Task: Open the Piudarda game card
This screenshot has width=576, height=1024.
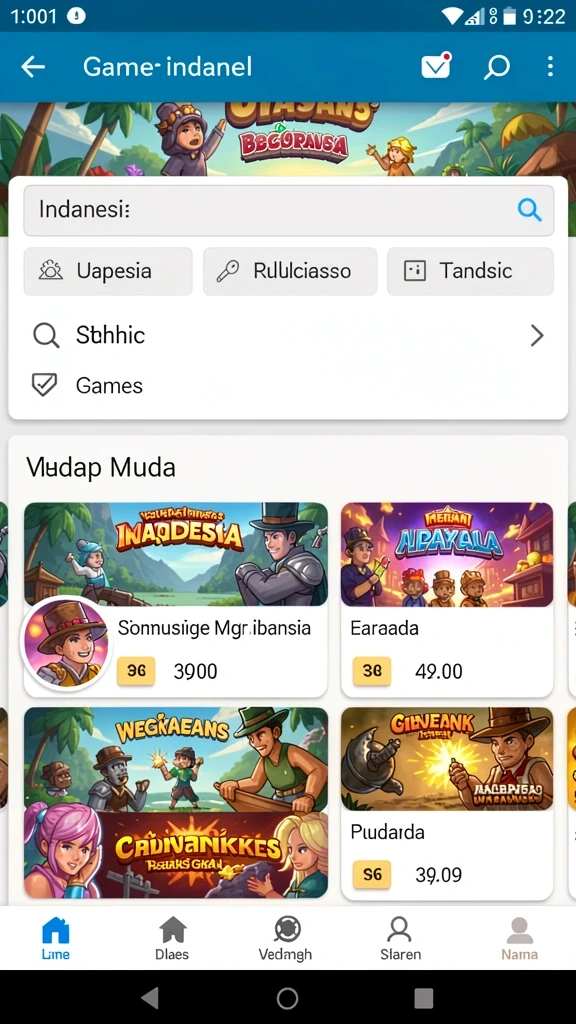Action: tap(447, 803)
